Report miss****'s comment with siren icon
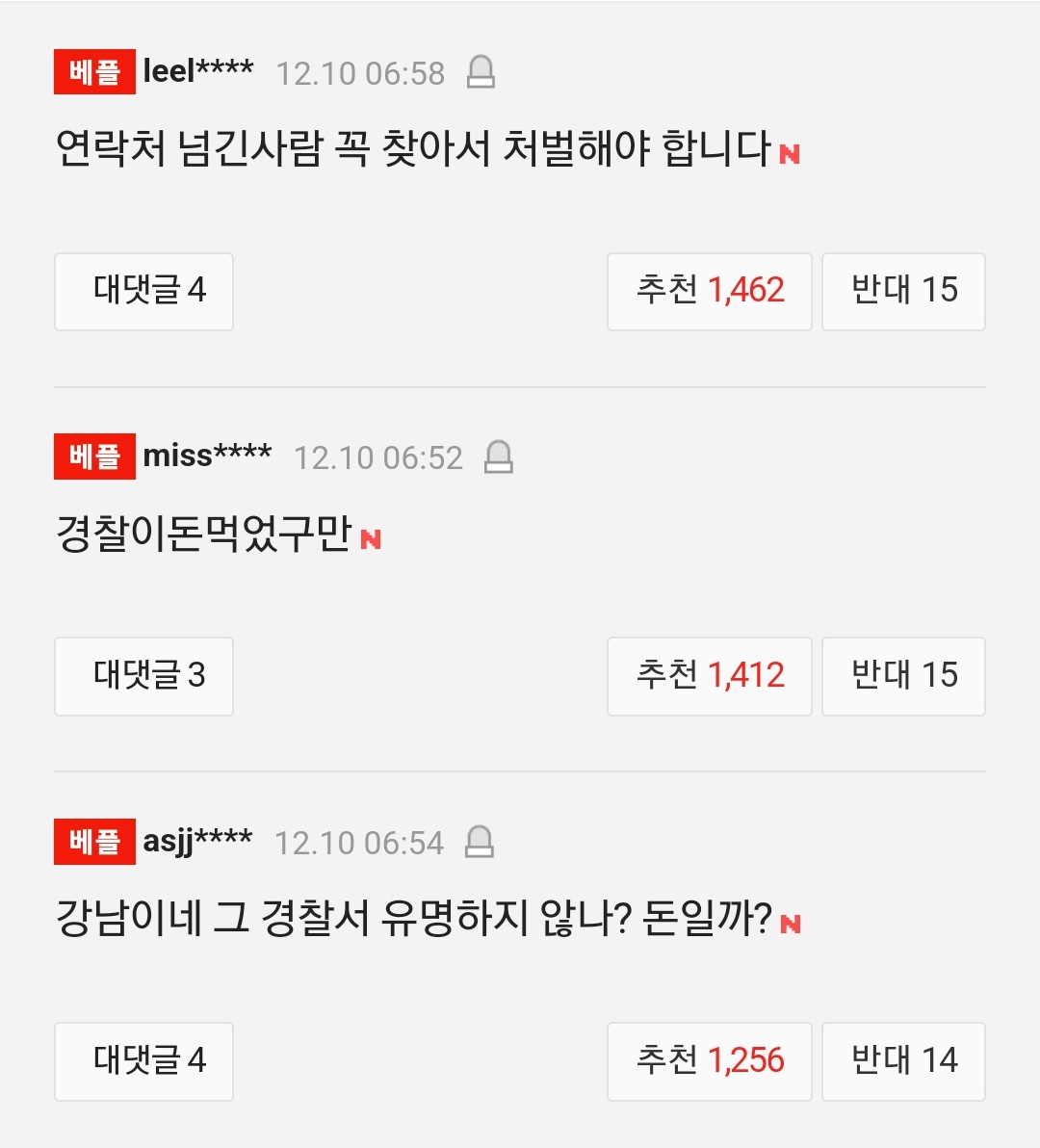1040x1148 pixels. (498, 457)
